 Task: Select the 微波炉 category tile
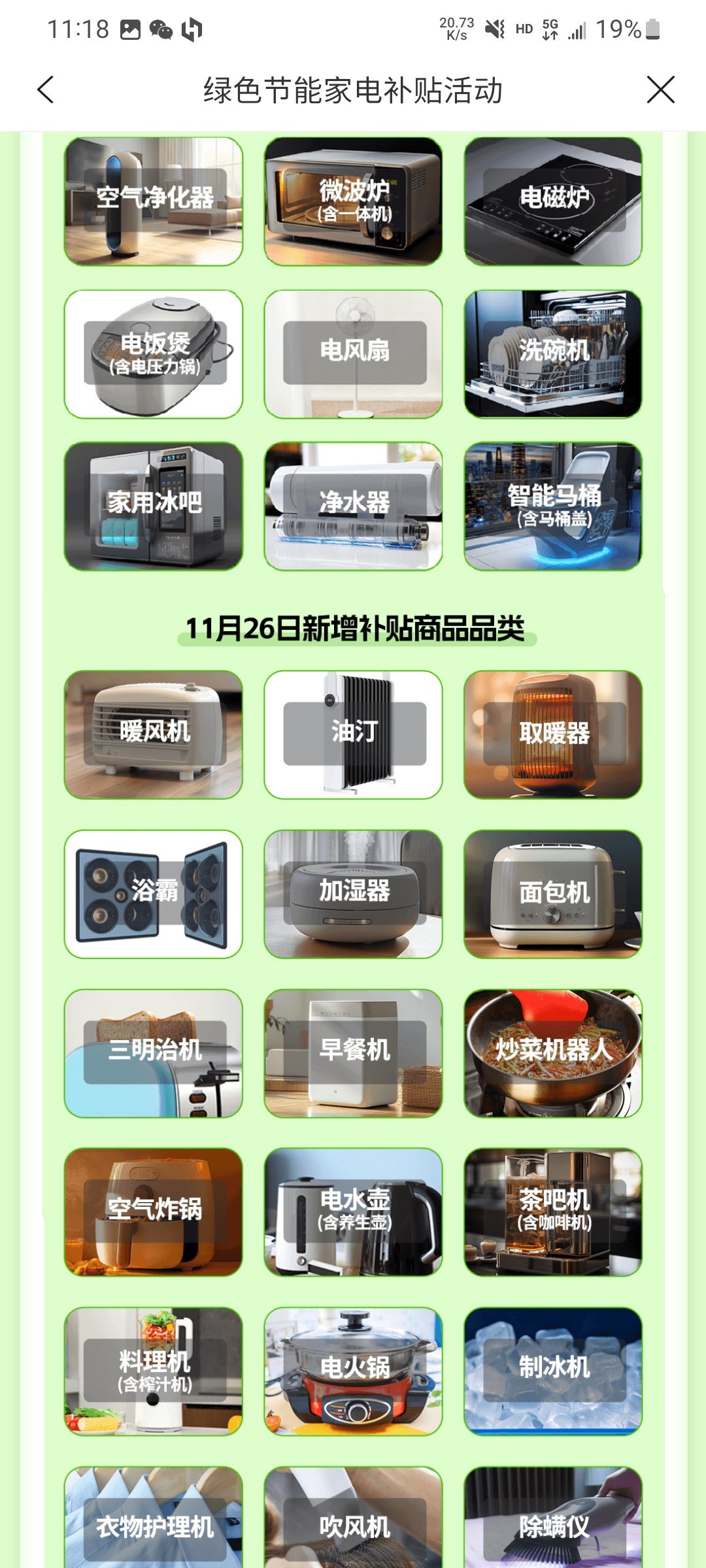354,201
